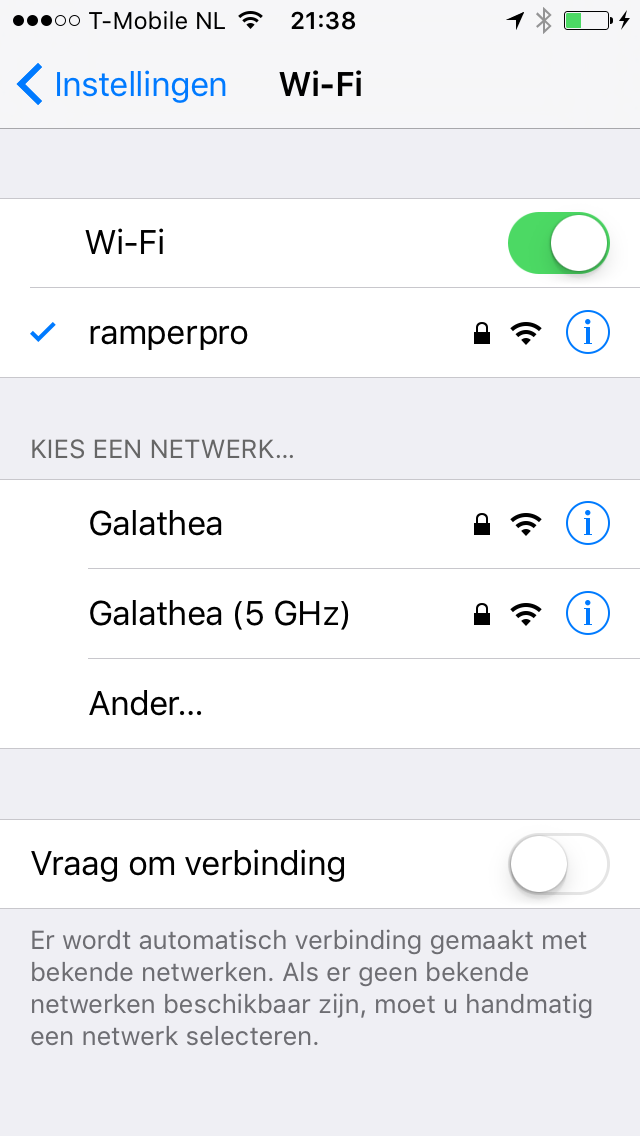
Task: Choose Ander... to add another network
Action: 320,704
